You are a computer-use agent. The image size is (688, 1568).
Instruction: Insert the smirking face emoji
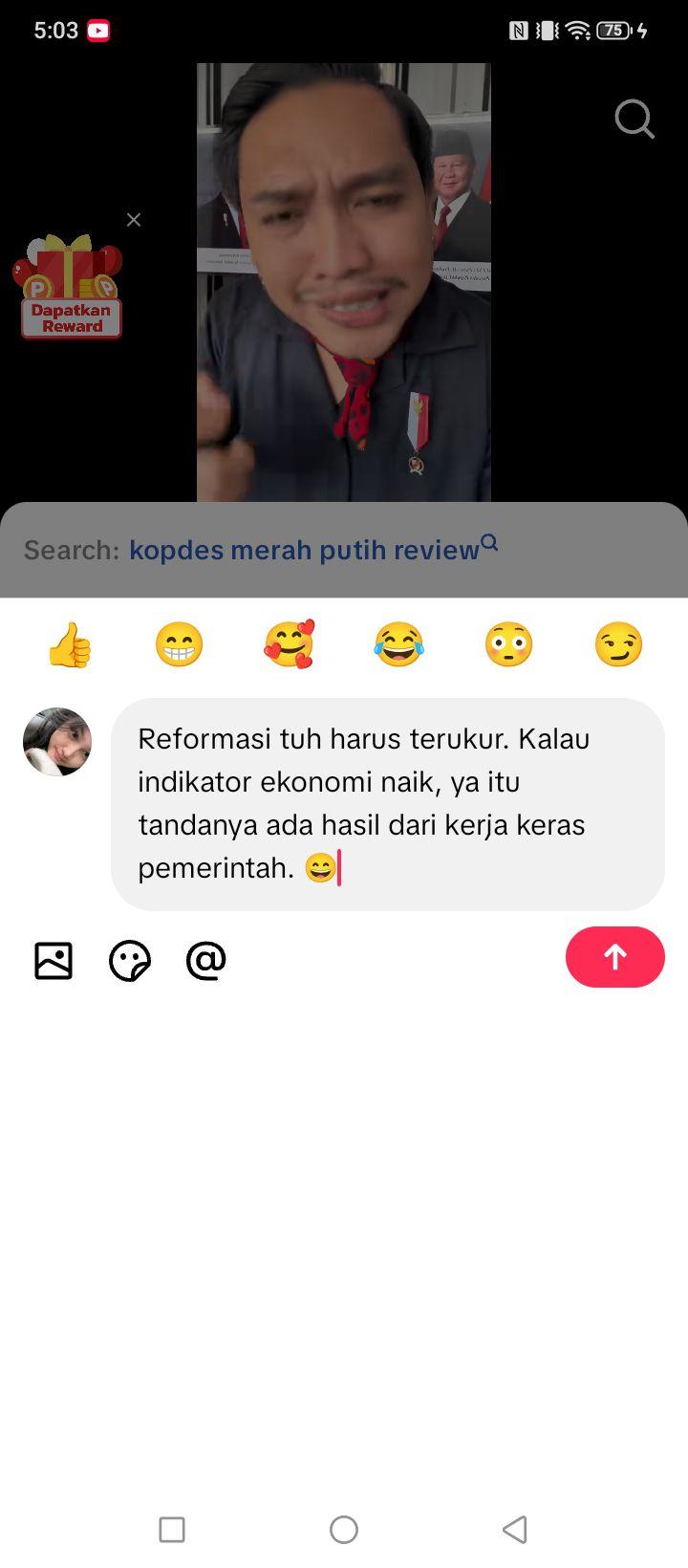618,644
